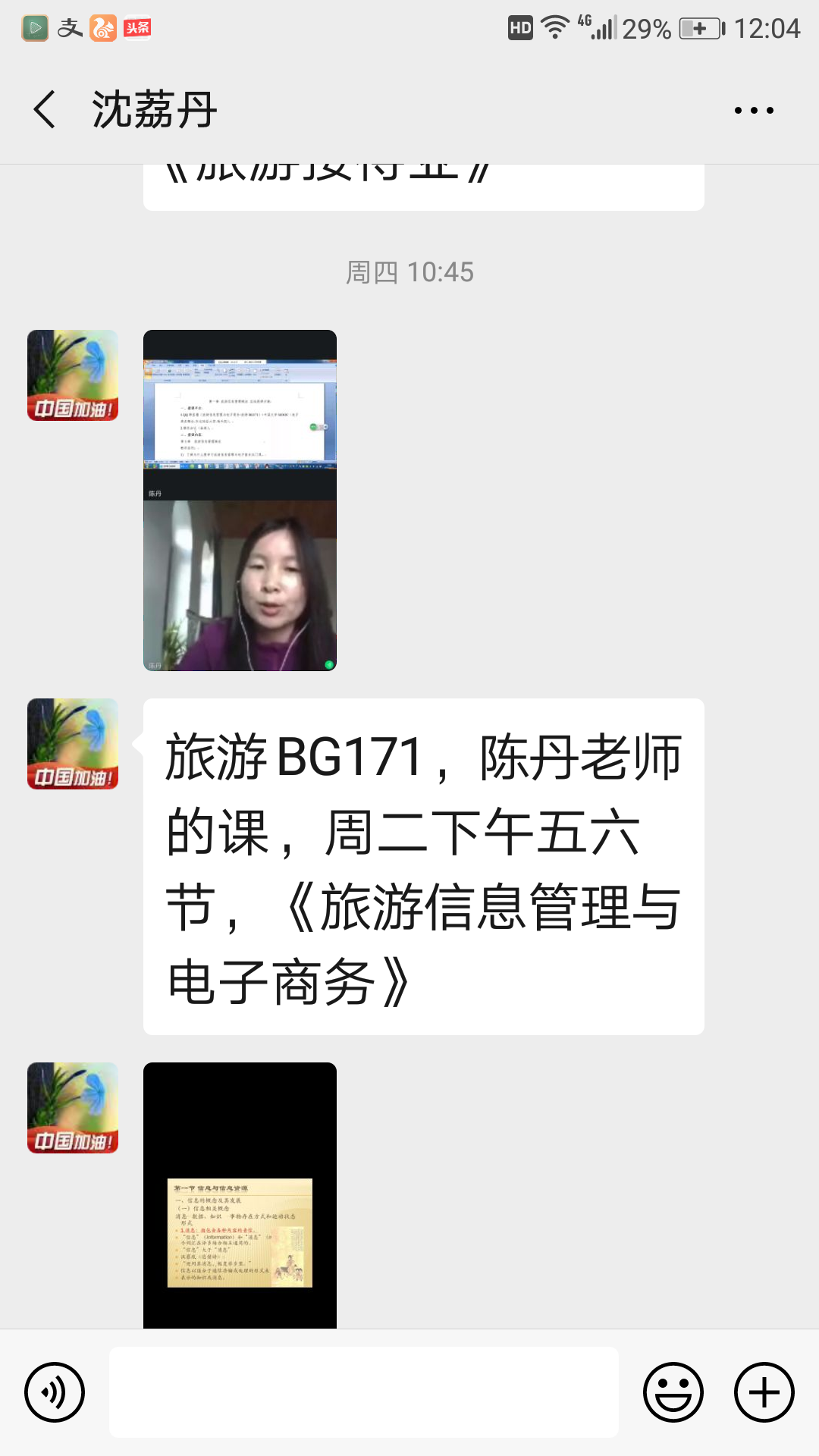
Task: Open the chat overflow menu
Action: pos(754,110)
